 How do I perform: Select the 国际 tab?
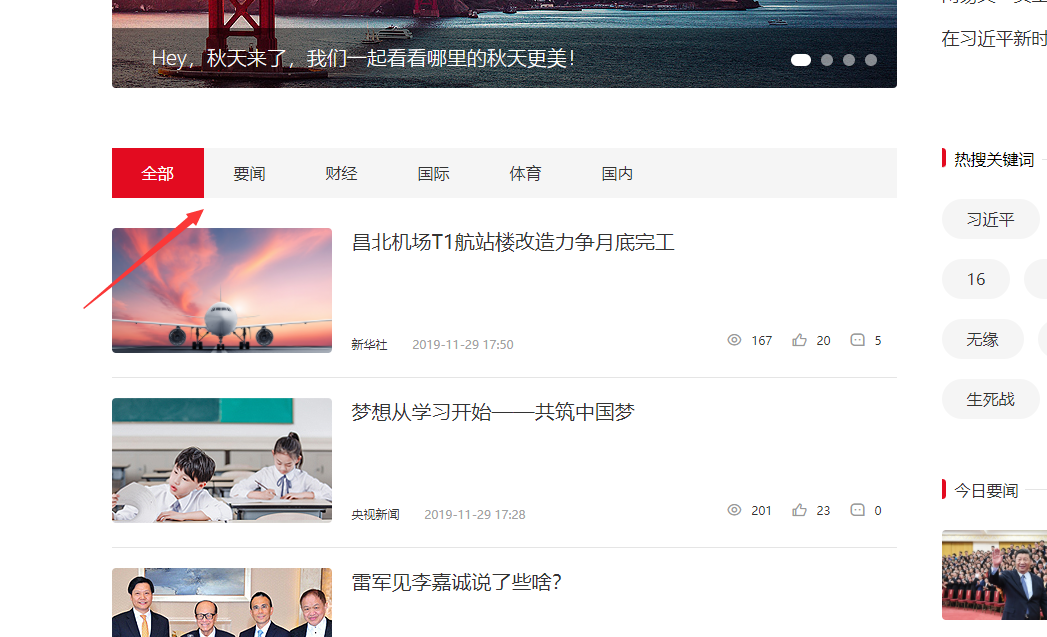pos(433,173)
